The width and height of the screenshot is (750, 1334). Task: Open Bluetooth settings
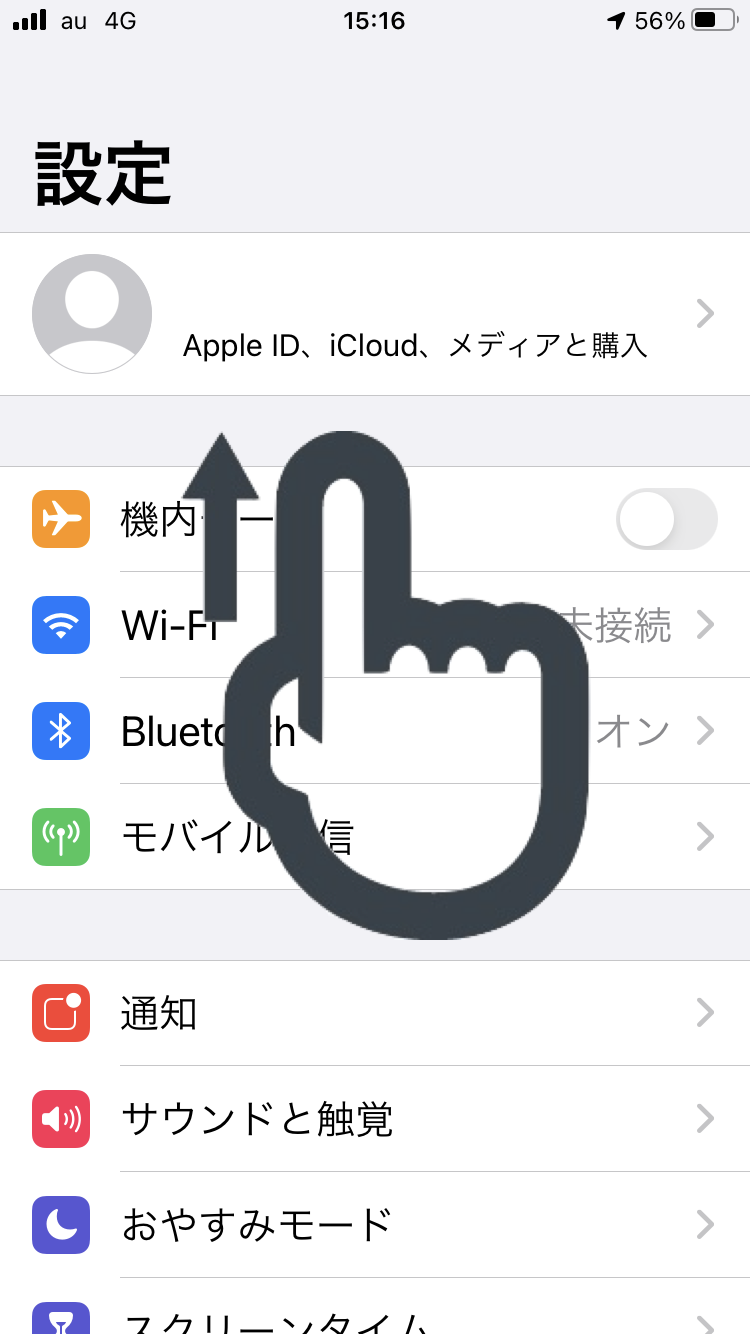pos(375,731)
